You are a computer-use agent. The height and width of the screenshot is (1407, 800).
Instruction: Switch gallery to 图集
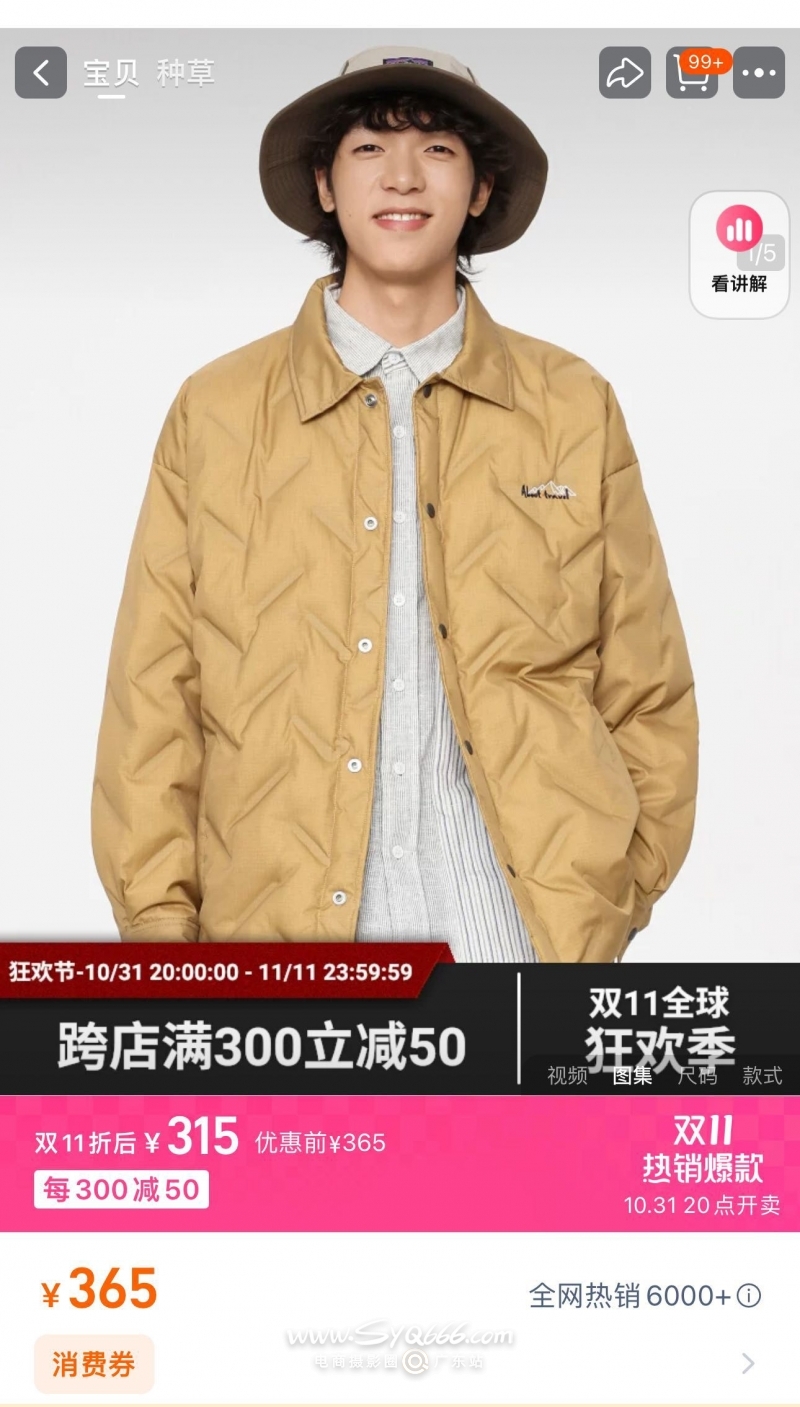pos(632,1076)
